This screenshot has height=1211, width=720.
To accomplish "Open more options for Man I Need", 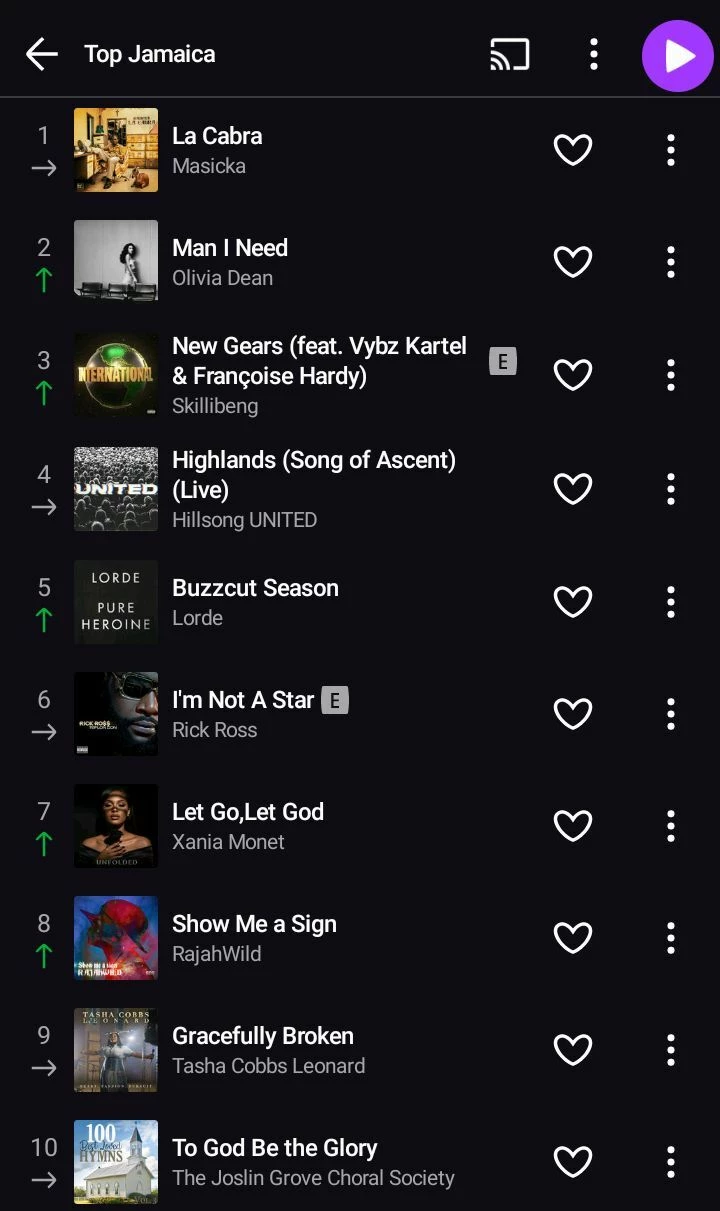I will 671,262.
